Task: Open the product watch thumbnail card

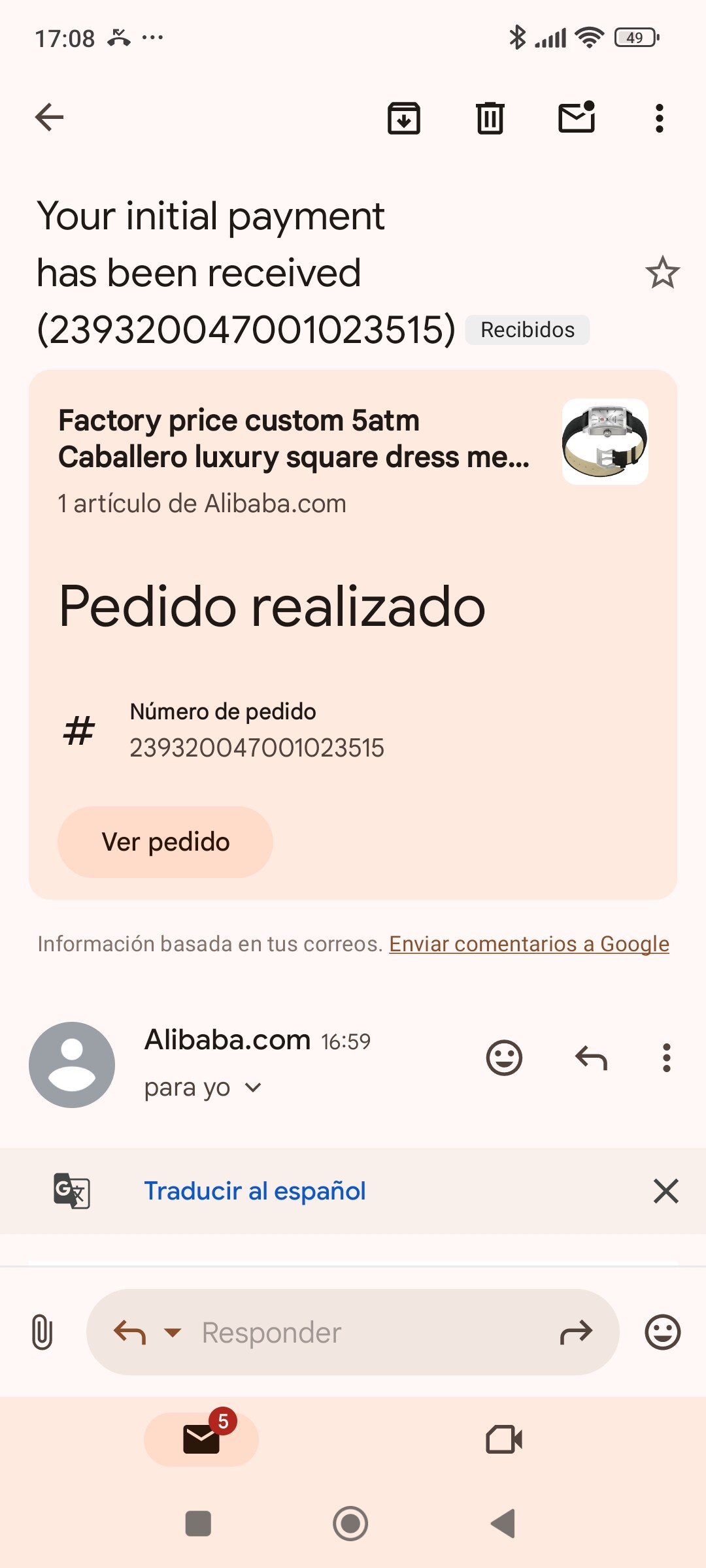Action: pyautogui.click(x=605, y=442)
